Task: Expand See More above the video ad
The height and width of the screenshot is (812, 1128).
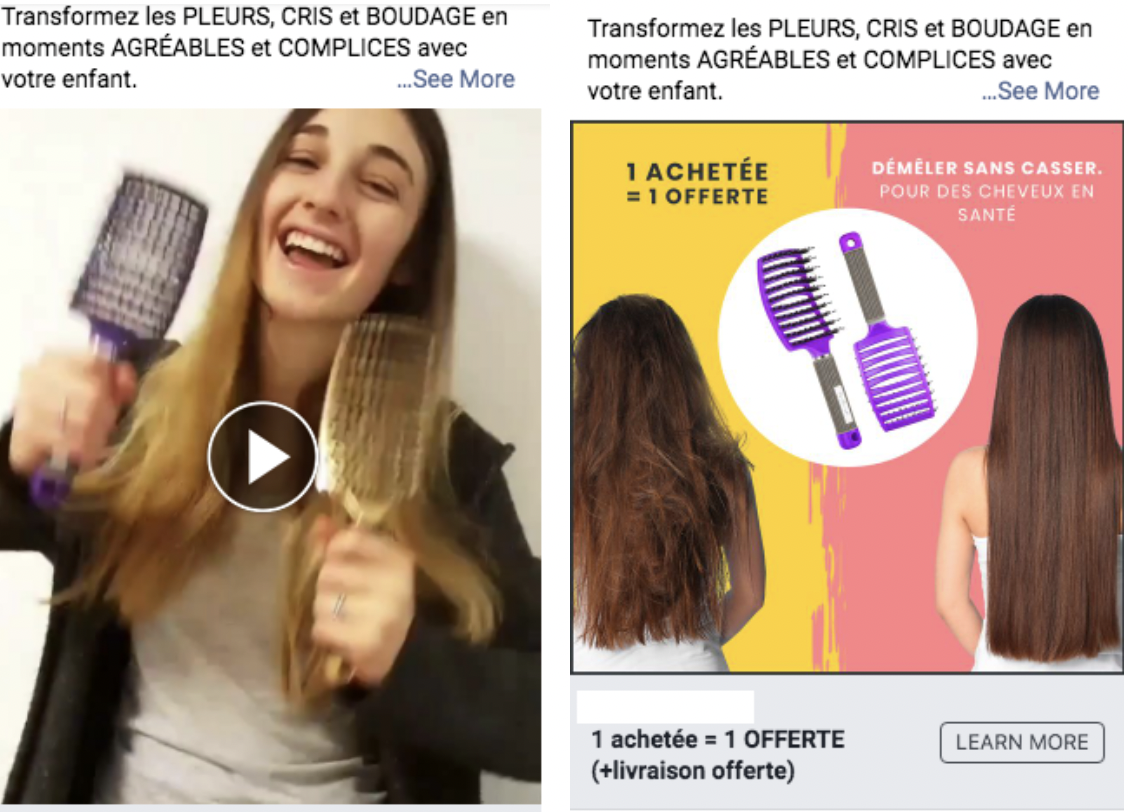Action: 456,79
